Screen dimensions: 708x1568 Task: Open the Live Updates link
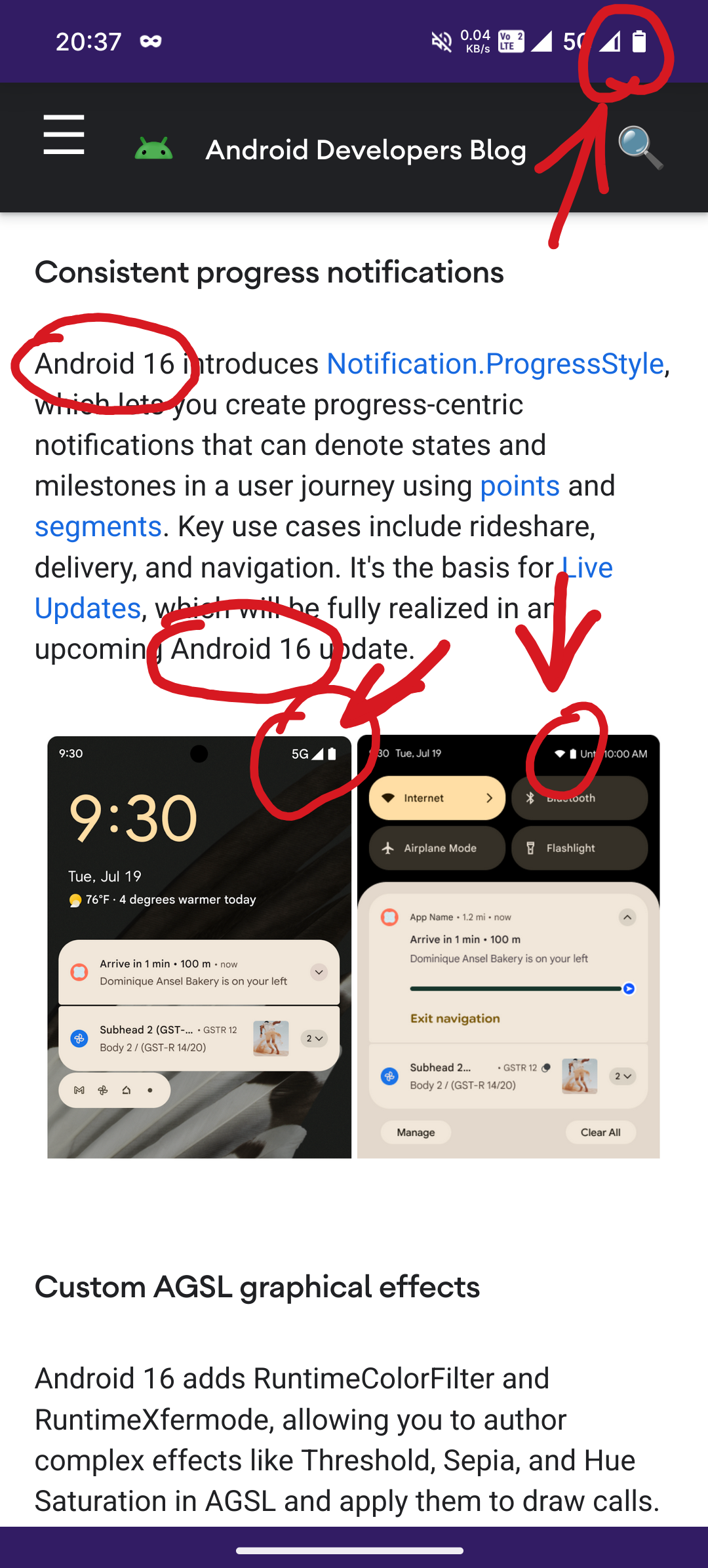tap(88, 608)
